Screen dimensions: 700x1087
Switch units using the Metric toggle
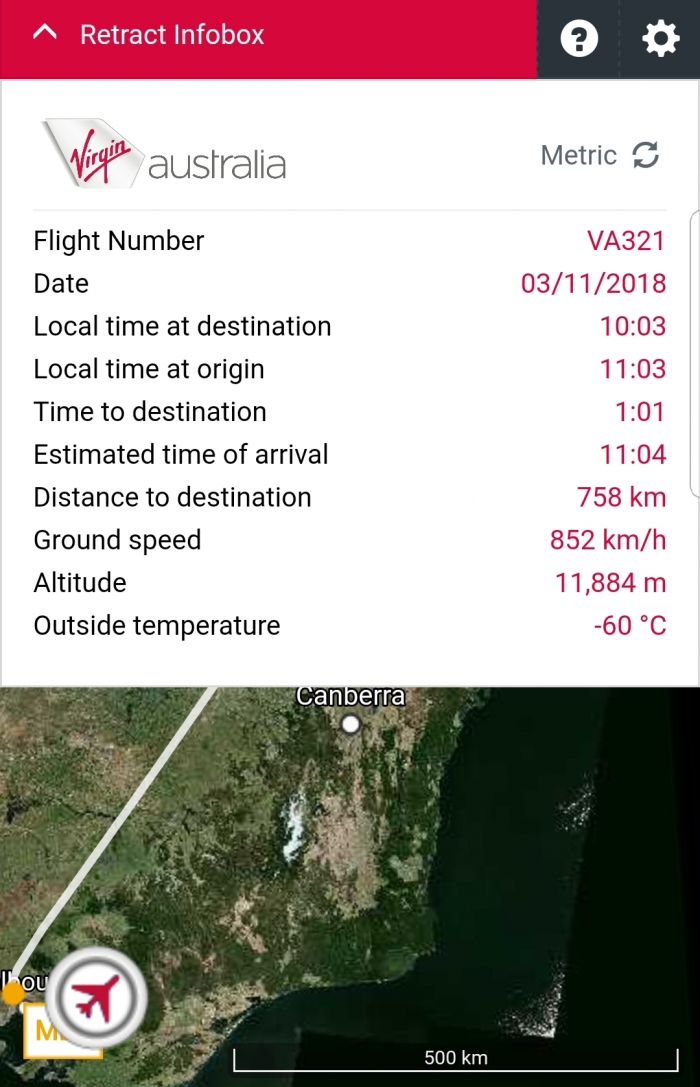600,156
